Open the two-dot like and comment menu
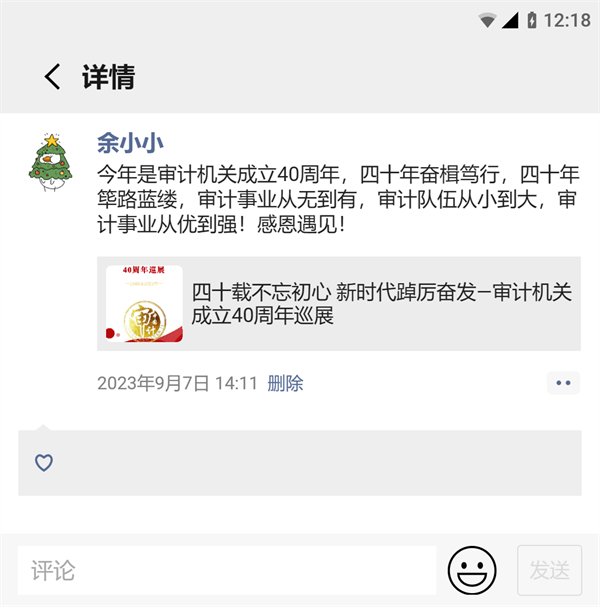 [563, 383]
